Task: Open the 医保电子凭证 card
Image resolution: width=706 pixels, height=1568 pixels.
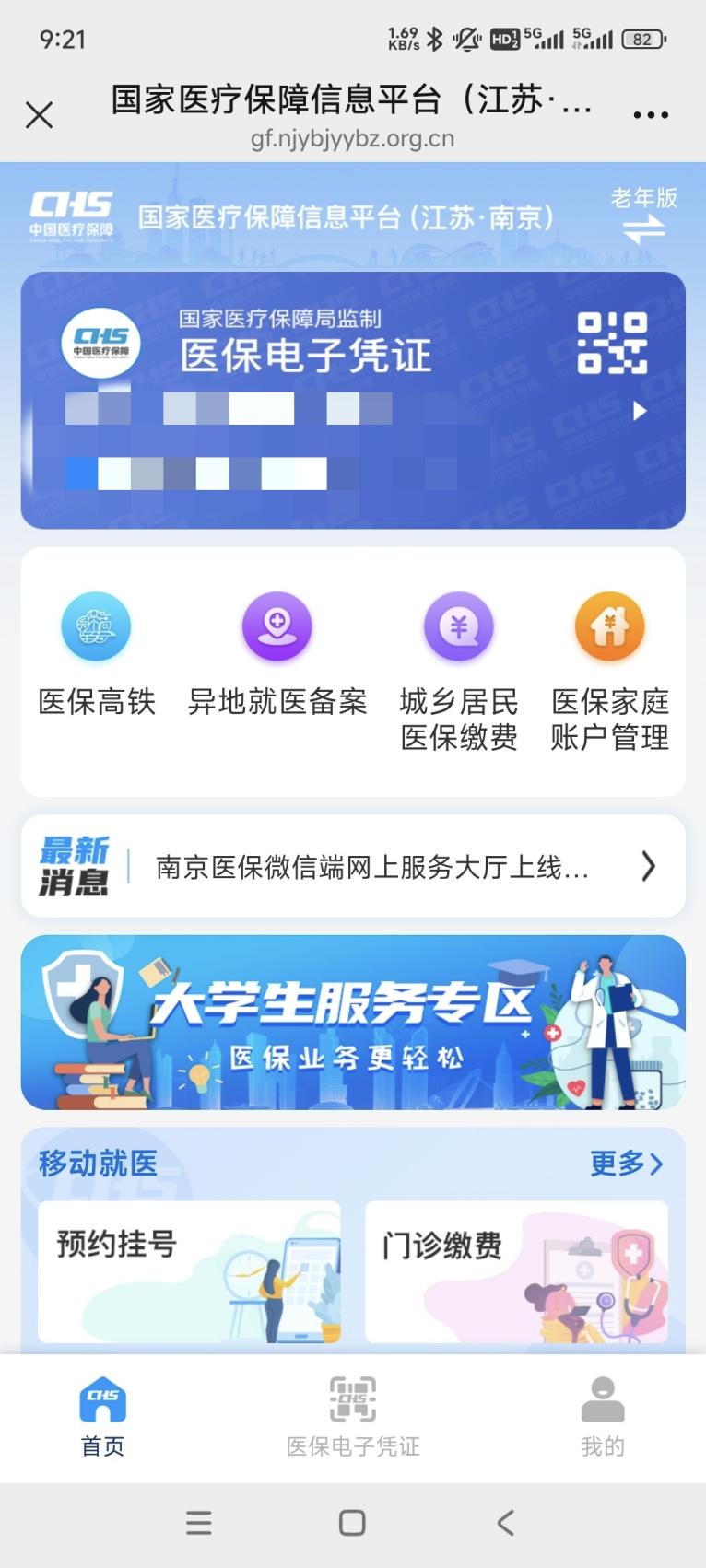Action: click(353, 400)
